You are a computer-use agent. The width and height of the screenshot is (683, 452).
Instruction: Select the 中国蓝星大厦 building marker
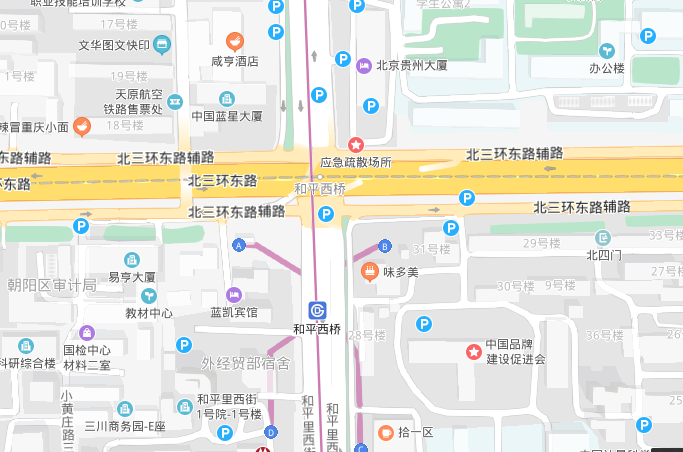pos(227,98)
